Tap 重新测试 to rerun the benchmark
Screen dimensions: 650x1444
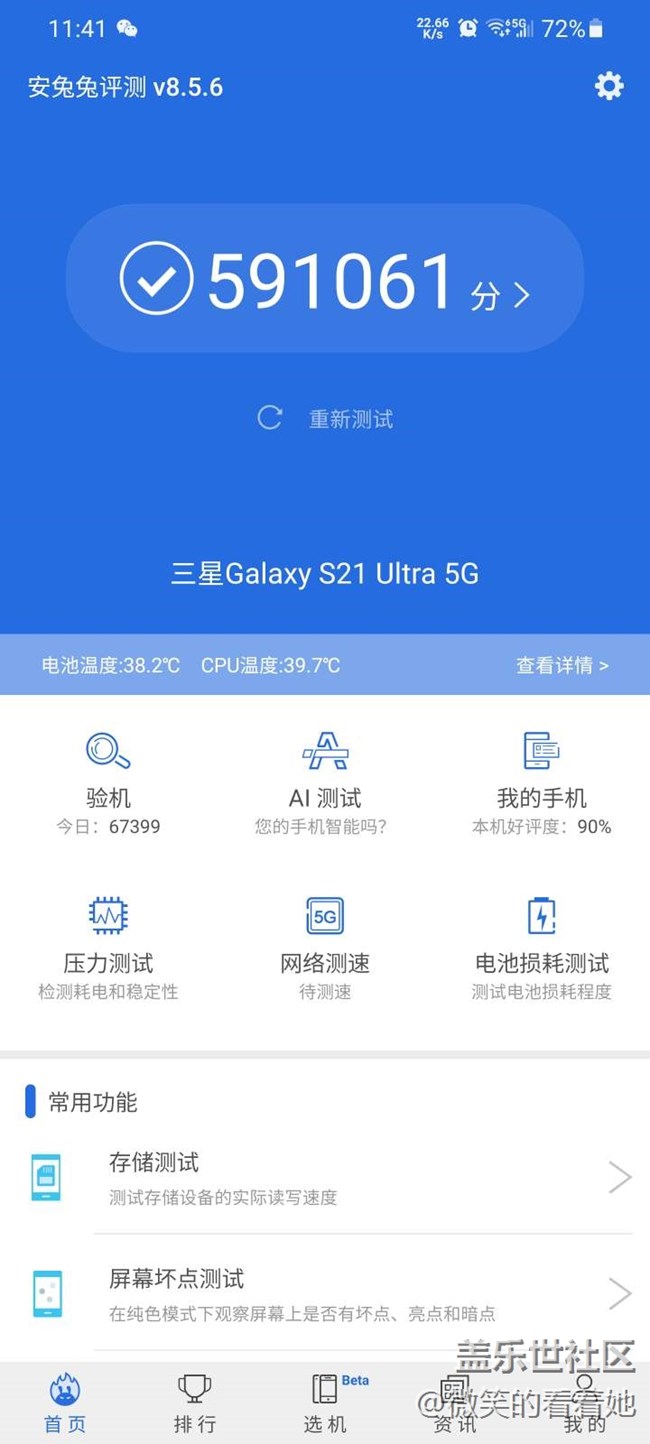(x=325, y=418)
